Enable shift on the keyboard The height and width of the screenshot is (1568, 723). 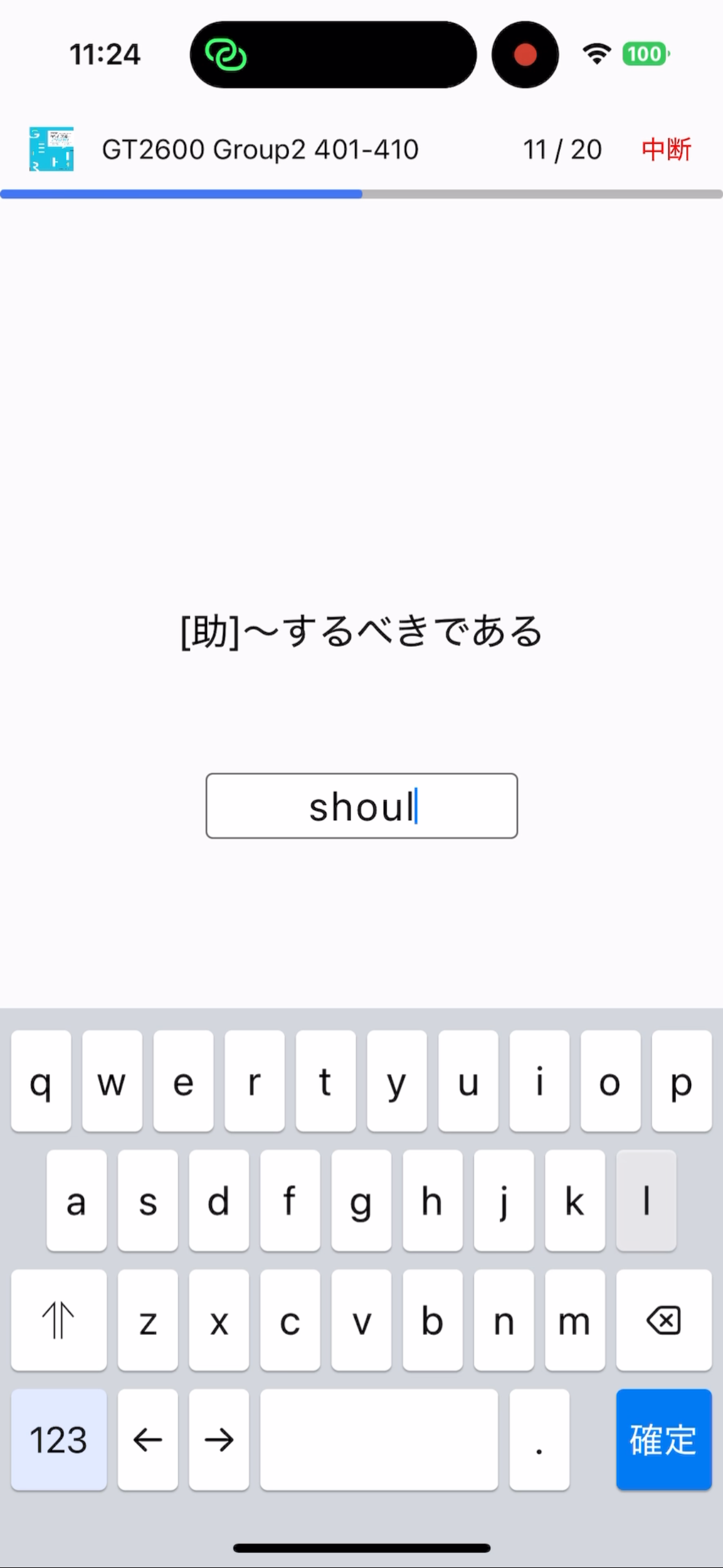point(59,1320)
